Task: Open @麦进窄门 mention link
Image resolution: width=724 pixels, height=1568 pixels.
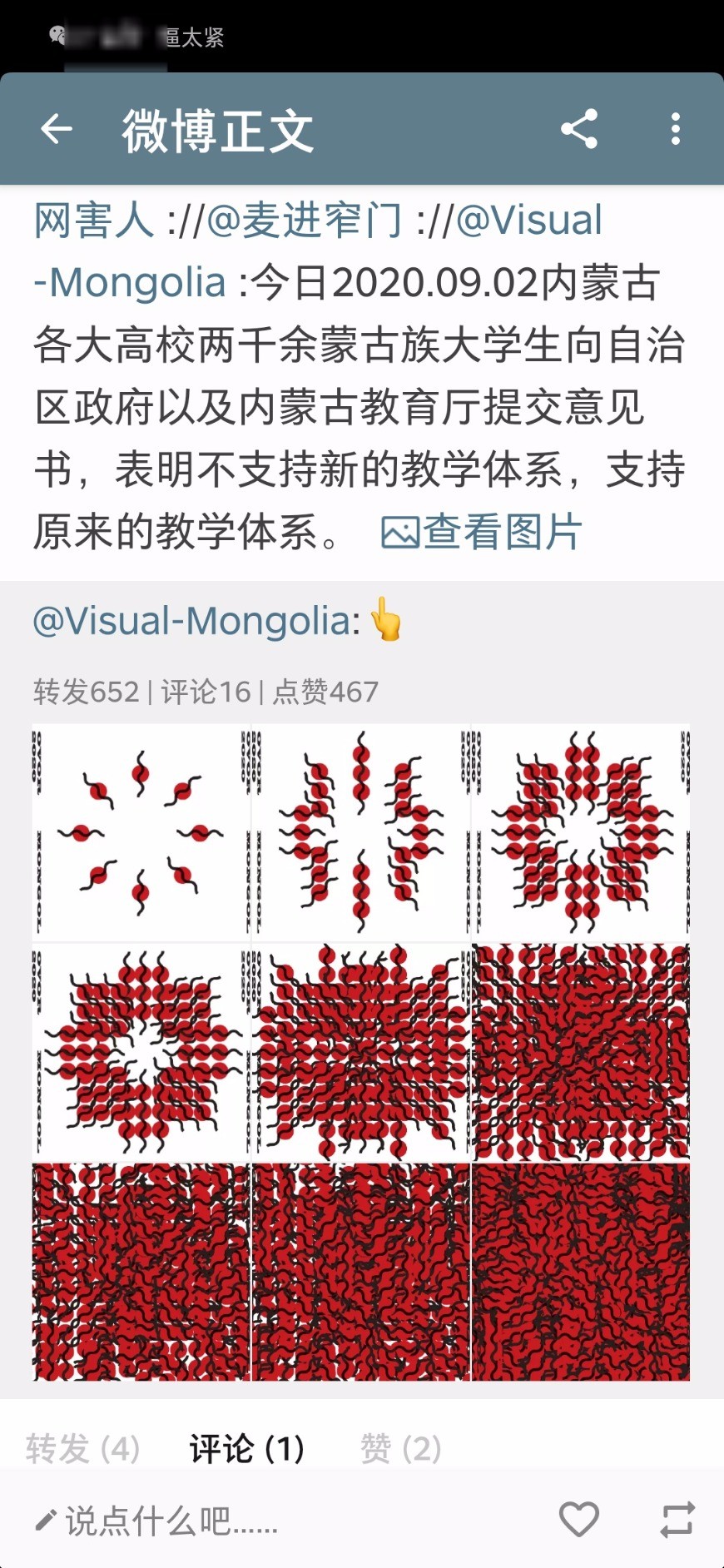Action: (x=305, y=221)
